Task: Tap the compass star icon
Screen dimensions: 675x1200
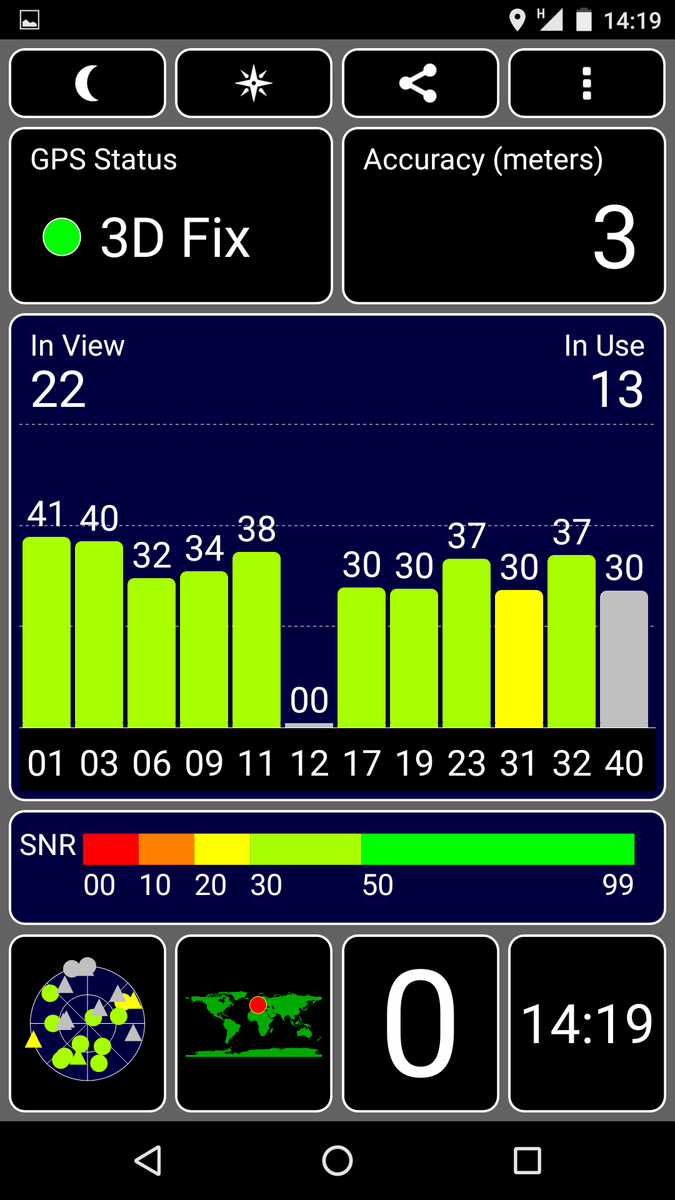Action: click(x=253, y=84)
